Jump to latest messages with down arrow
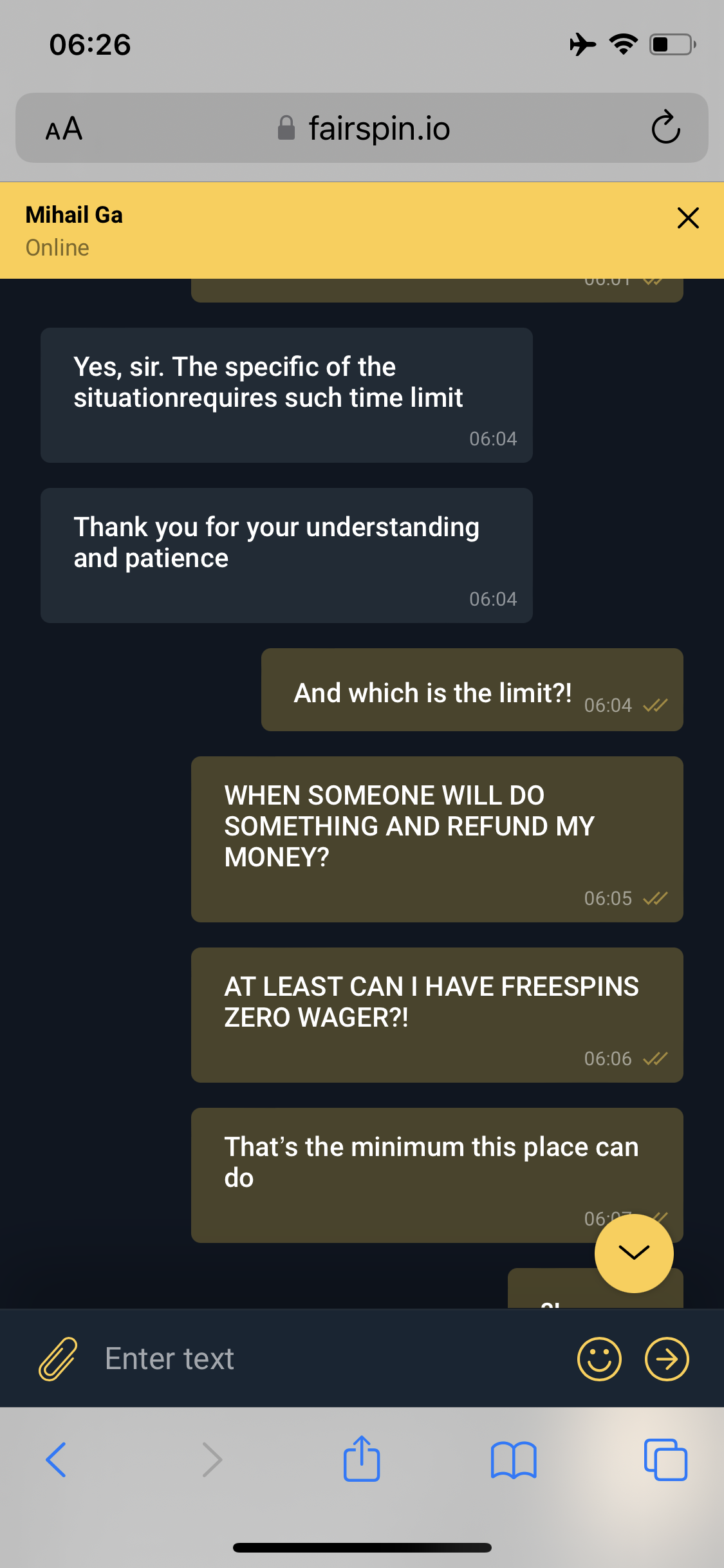The image size is (724, 1568). pyautogui.click(x=634, y=1253)
